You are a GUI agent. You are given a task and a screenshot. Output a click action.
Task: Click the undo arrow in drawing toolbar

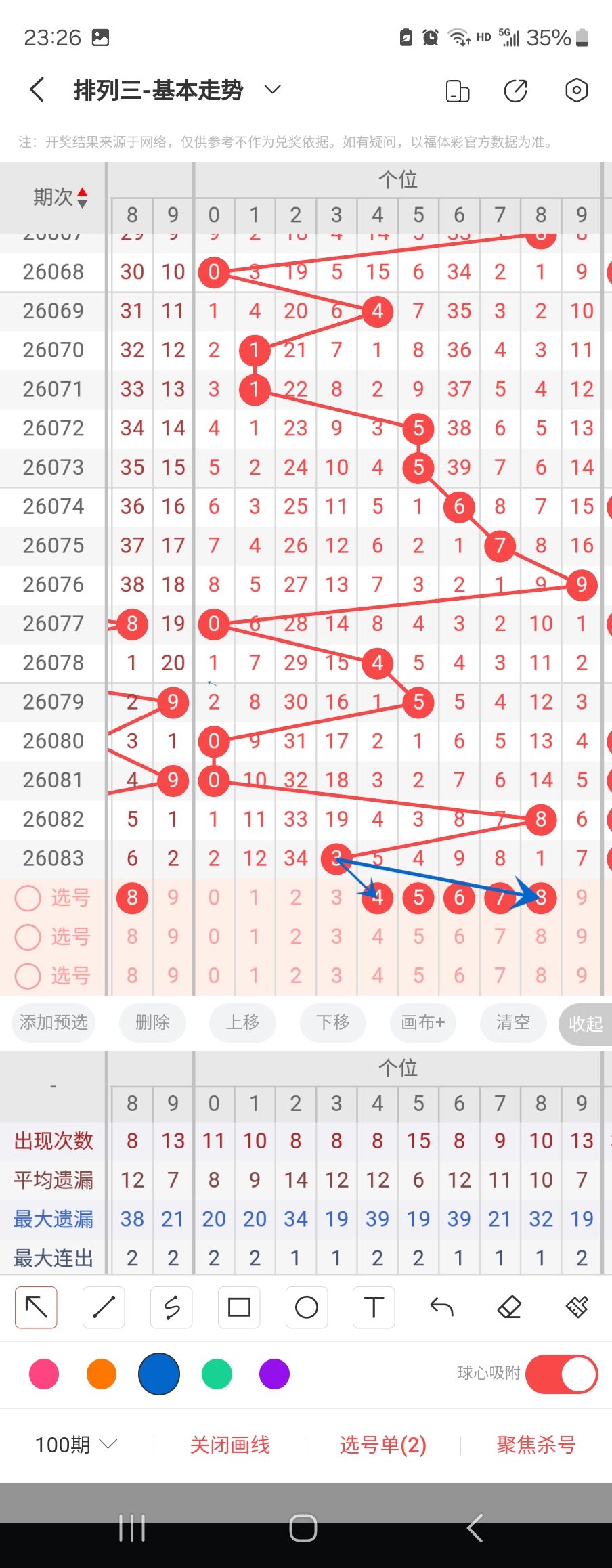(x=441, y=1307)
